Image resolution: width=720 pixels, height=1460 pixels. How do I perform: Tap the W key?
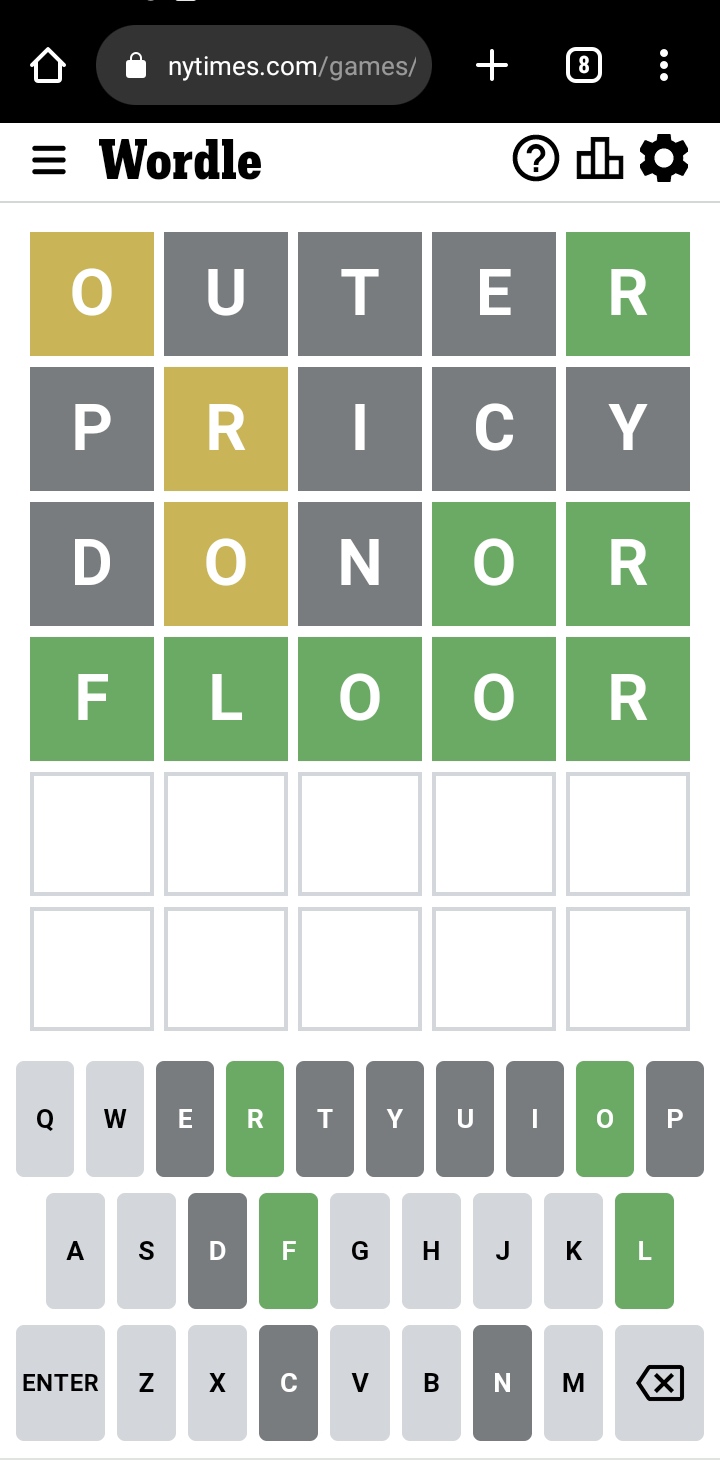[115, 1119]
